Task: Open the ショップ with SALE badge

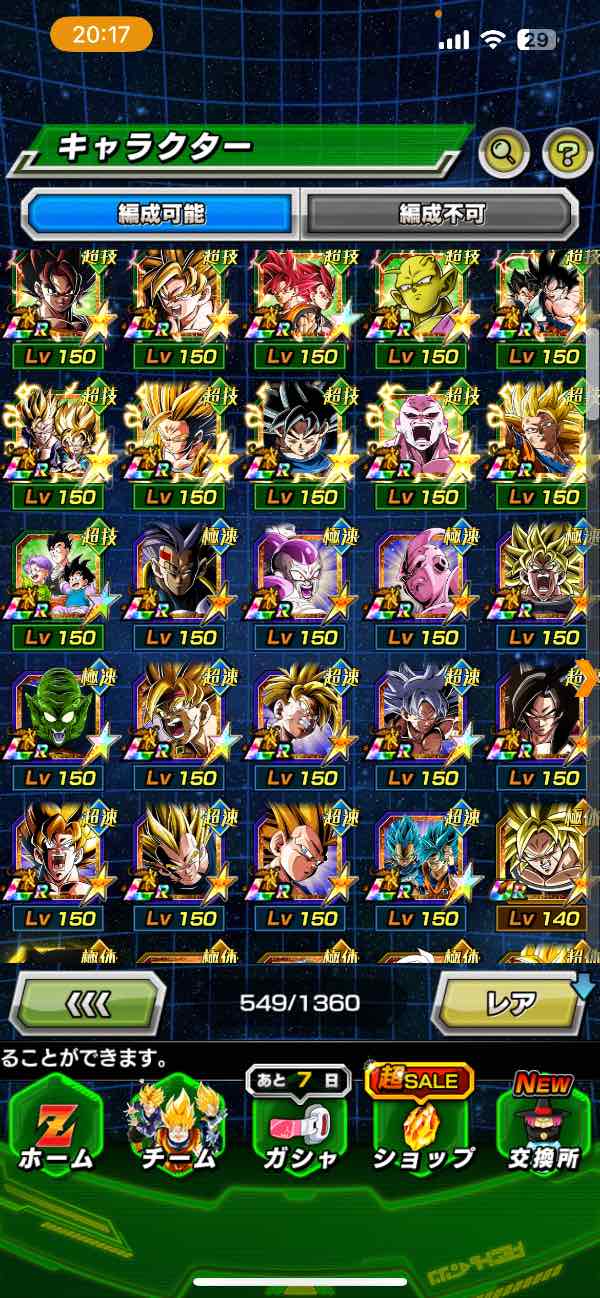Action: tap(421, 1127)
